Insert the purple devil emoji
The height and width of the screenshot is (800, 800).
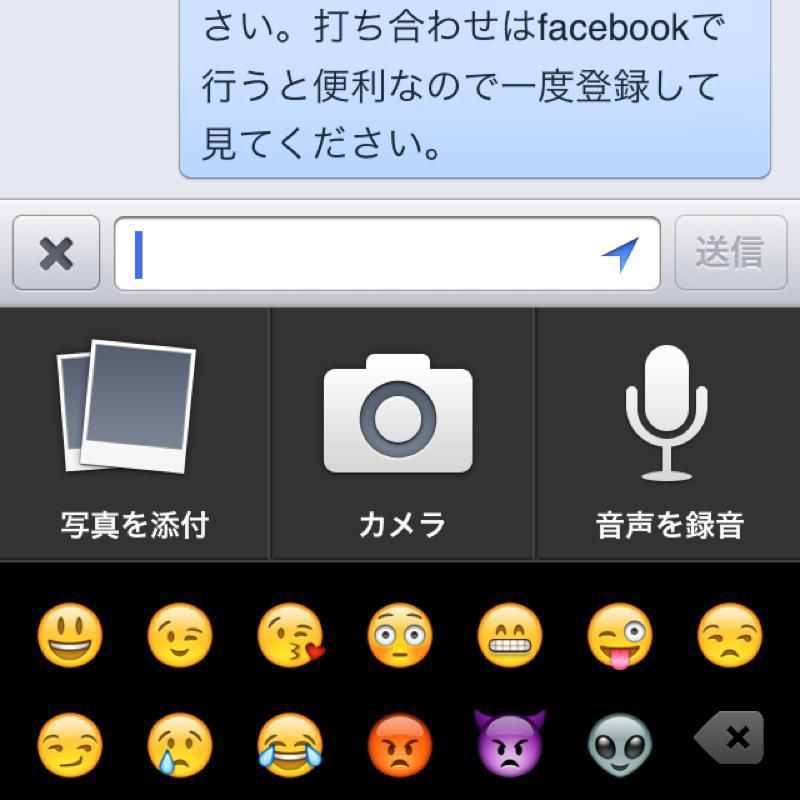pos(510,742)
